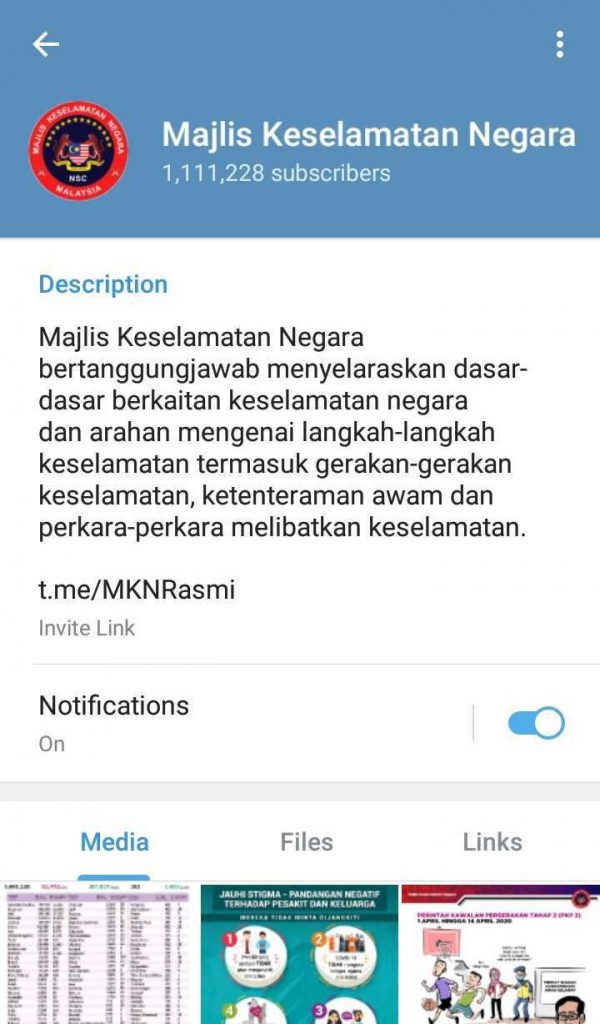
Task: Go back using the arrow icon
Action: point(46,44)
